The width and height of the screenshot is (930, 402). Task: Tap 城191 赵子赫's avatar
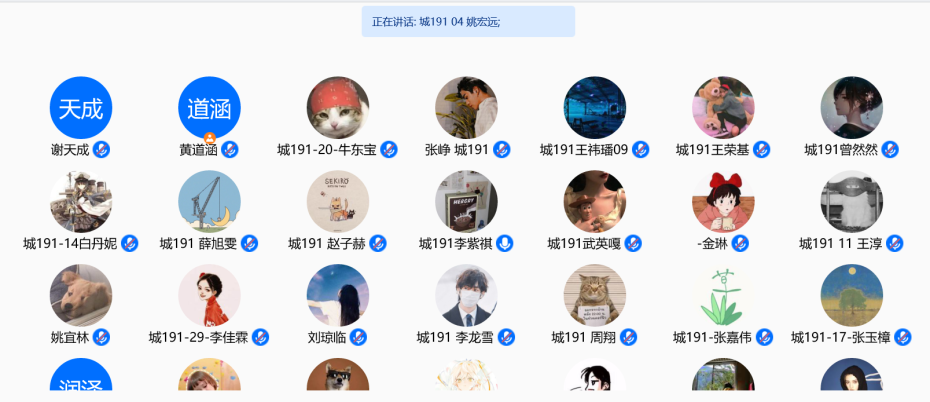pos(338,202)
